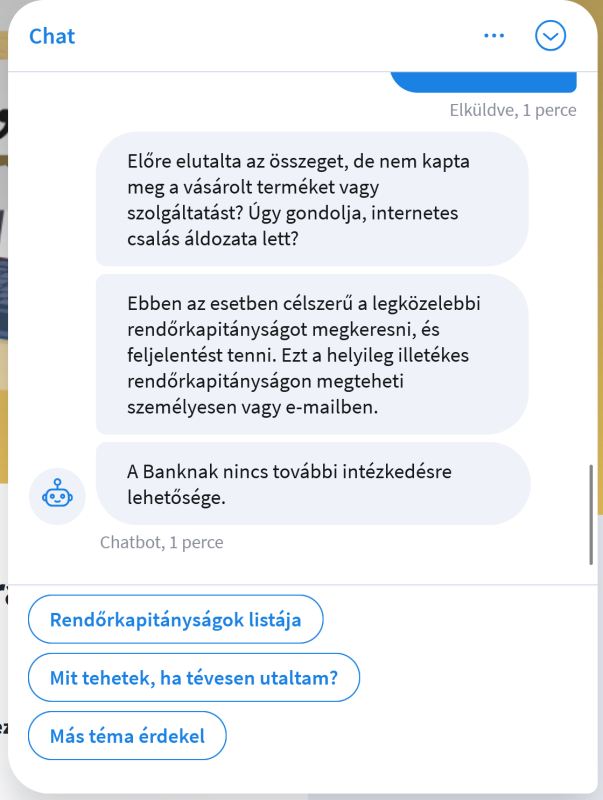Tap Rendőrkapitányságok listája quick reply
603x800 pixels.
pyautogui.click(x=176, y=620)
